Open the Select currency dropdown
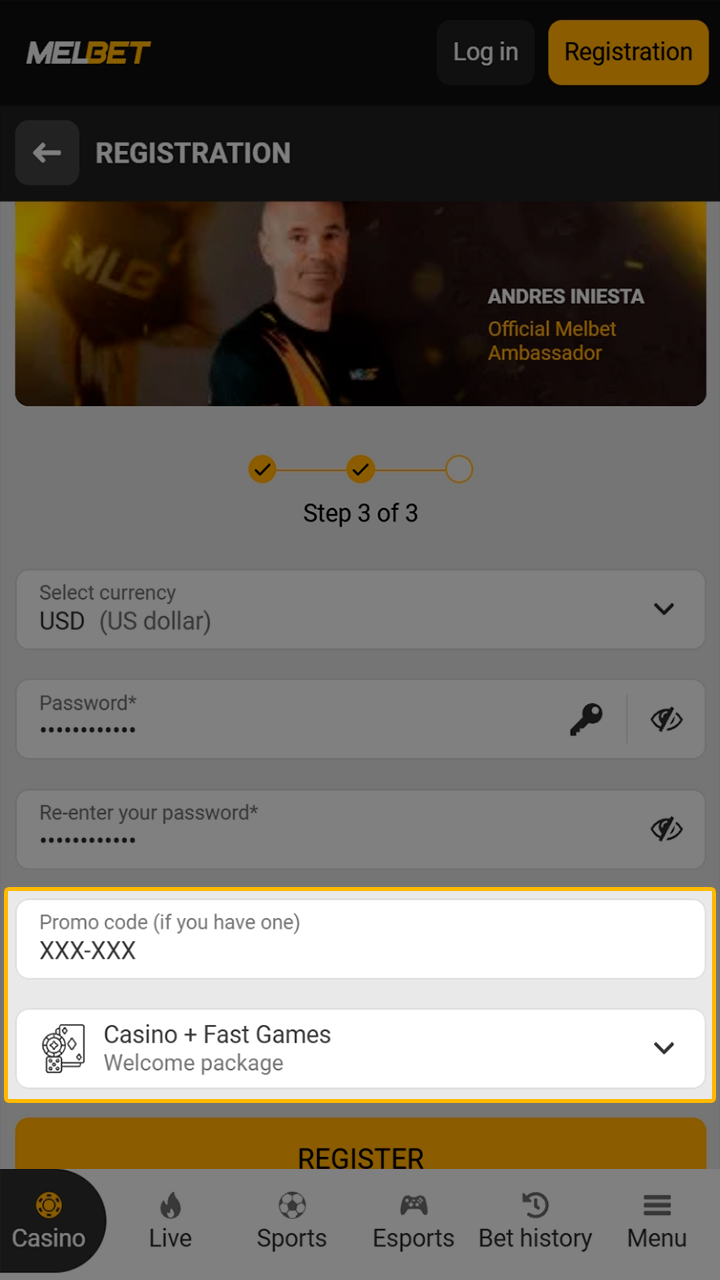This screenshot has width=720, height=1280. [x=663, y=608]
